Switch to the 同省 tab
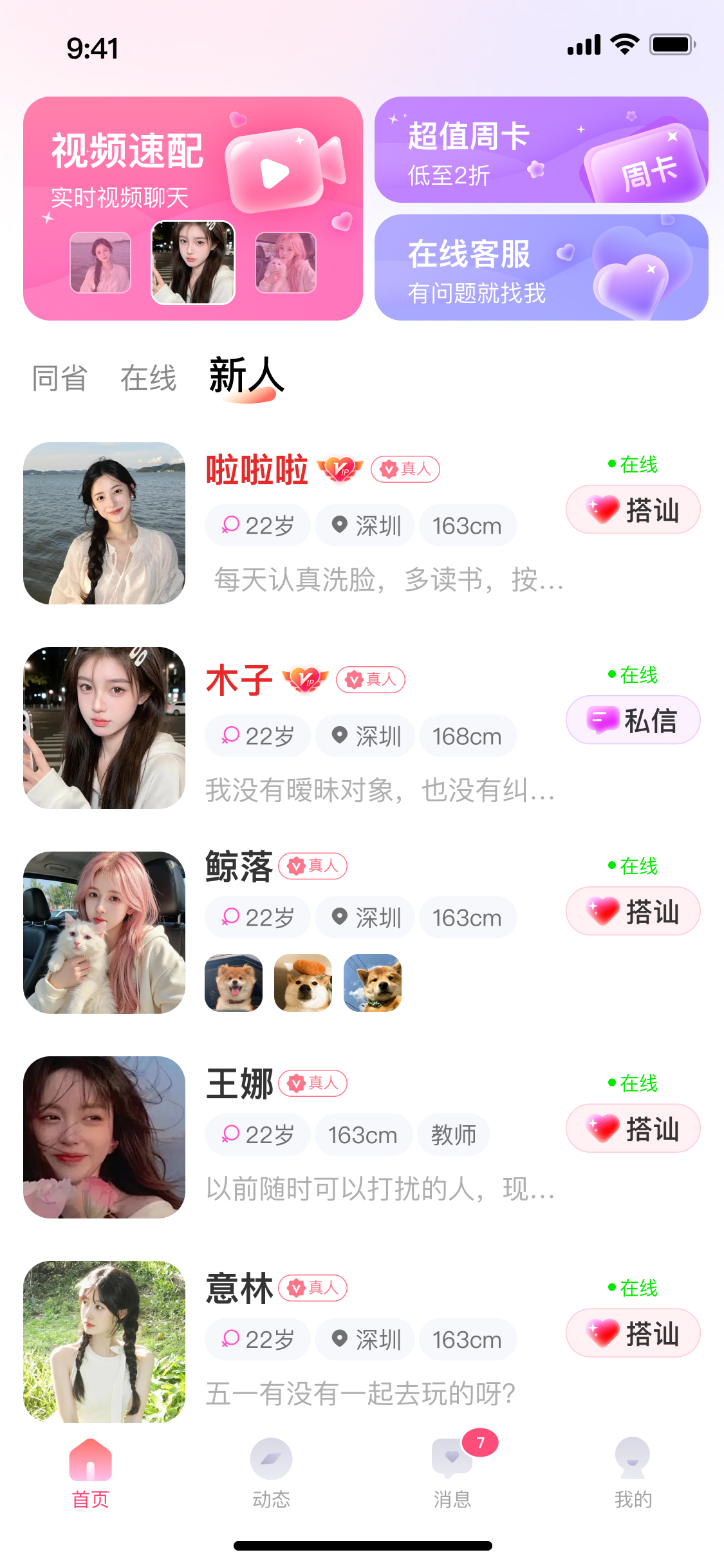This screenshot has width=724, height=1568. 60,378
